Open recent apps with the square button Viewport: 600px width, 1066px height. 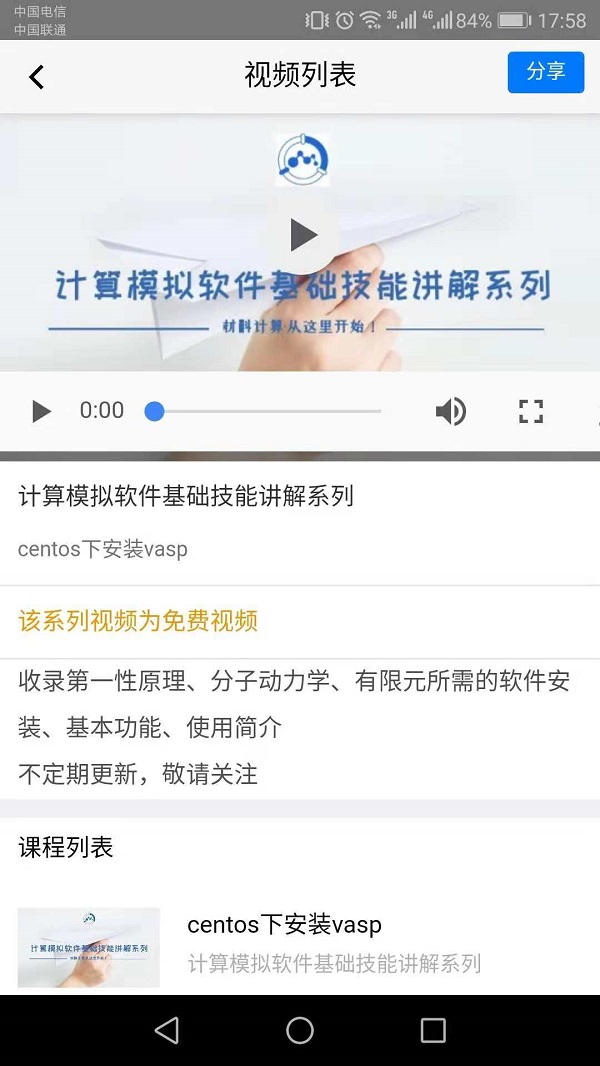pyautogui.click(x=432, y=1030)
